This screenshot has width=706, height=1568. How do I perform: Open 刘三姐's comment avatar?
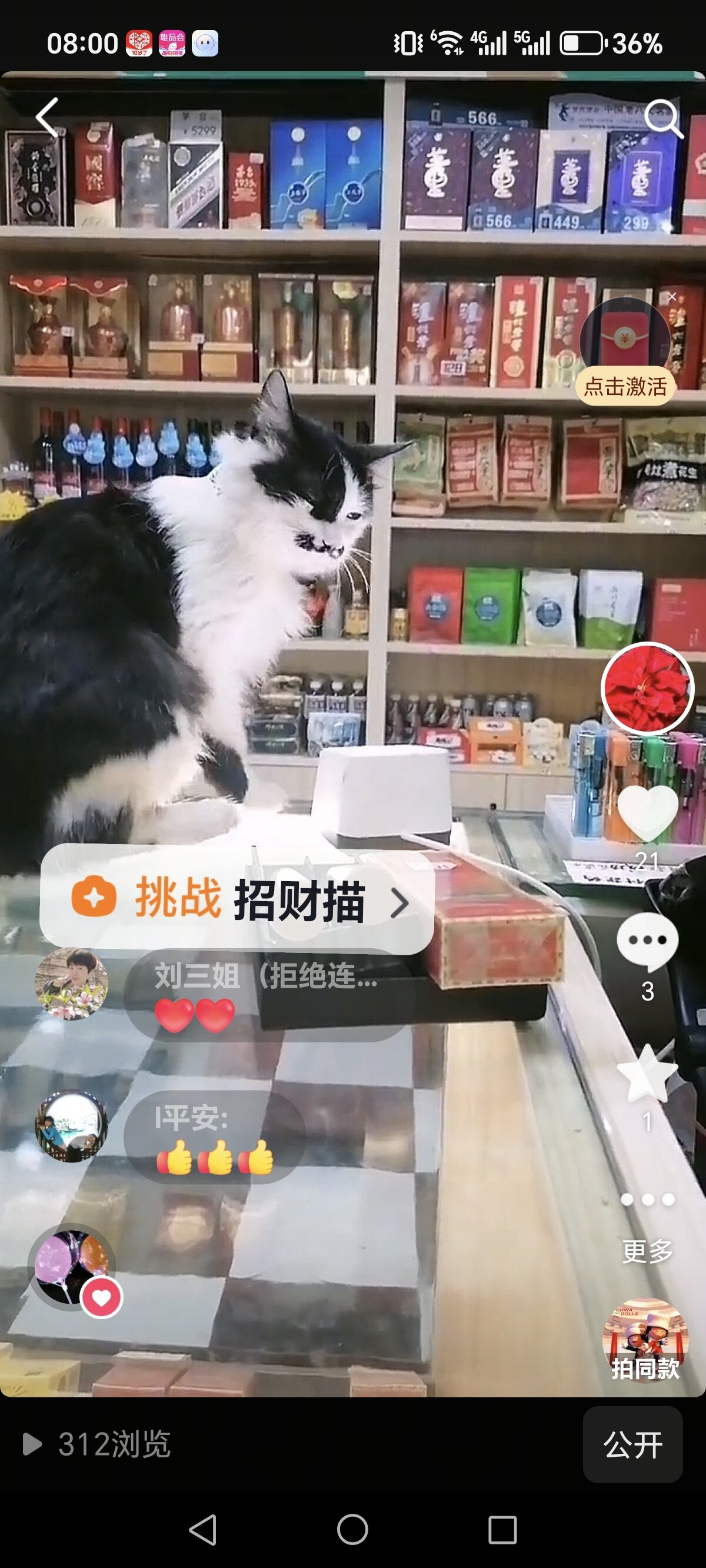click(72, 984)
